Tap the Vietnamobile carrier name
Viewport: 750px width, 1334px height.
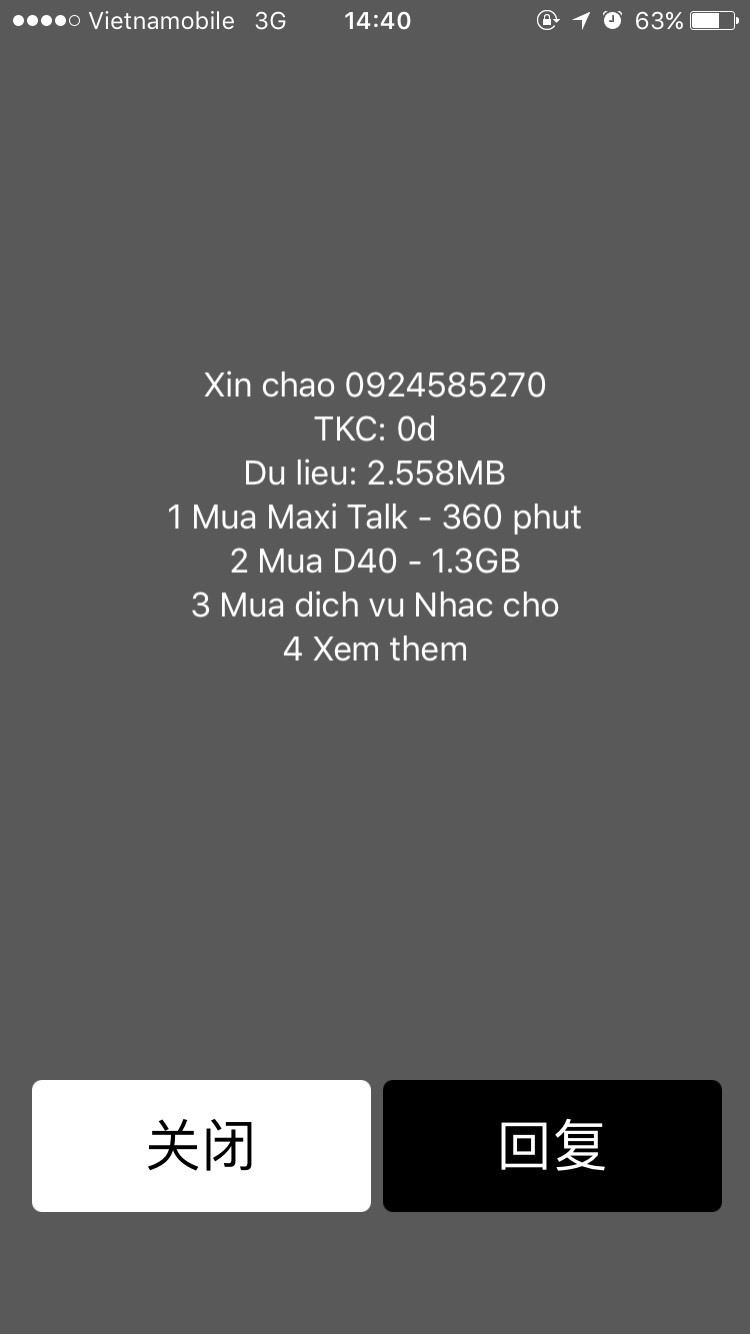pos(160,21)
